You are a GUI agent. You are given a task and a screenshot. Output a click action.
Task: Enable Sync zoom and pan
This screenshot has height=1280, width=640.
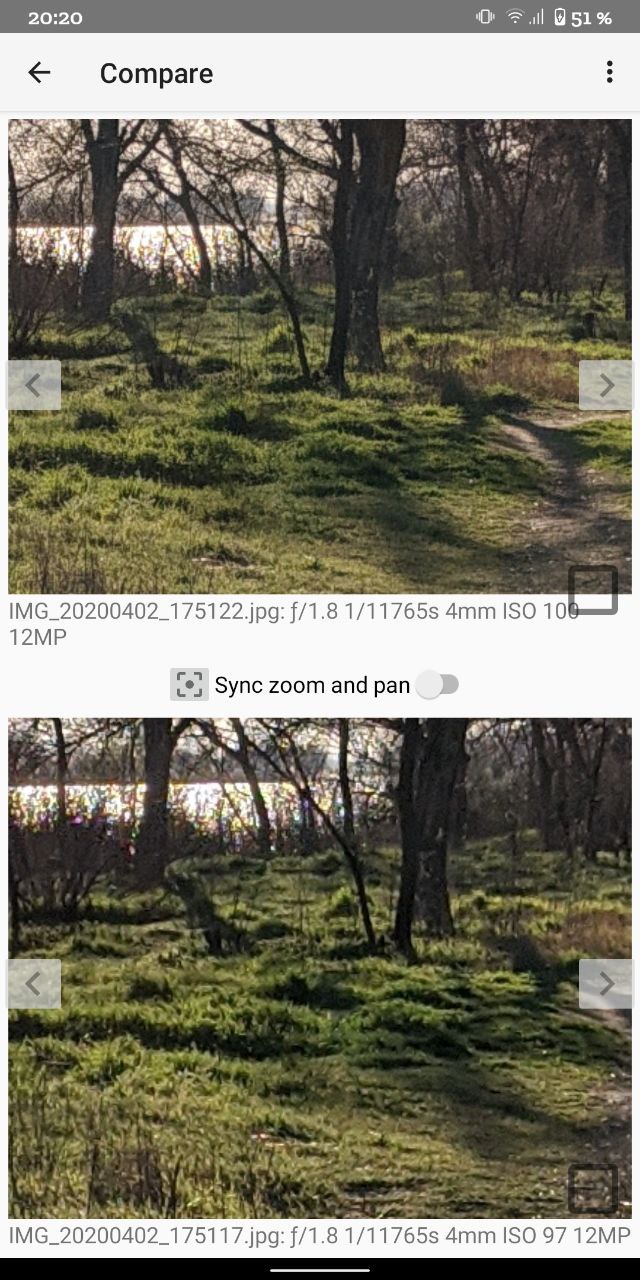click(x=437, y=684)
